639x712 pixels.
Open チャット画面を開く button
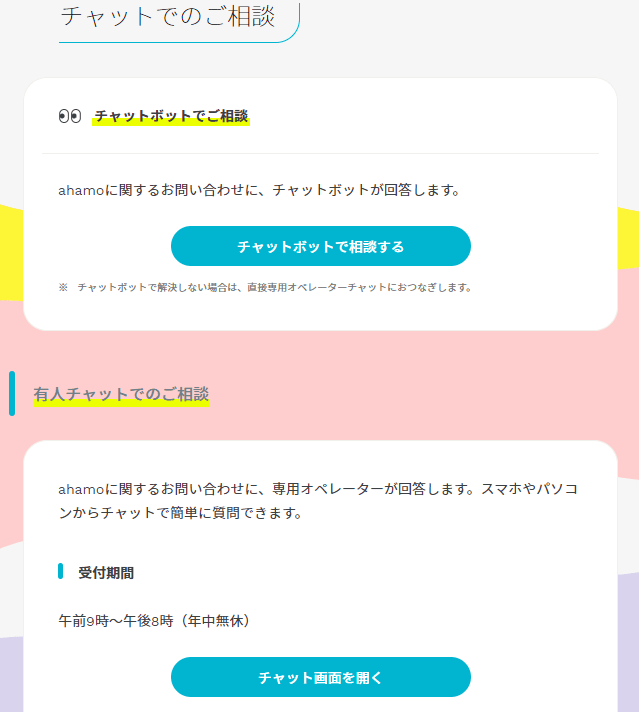(x=320, y=677)
